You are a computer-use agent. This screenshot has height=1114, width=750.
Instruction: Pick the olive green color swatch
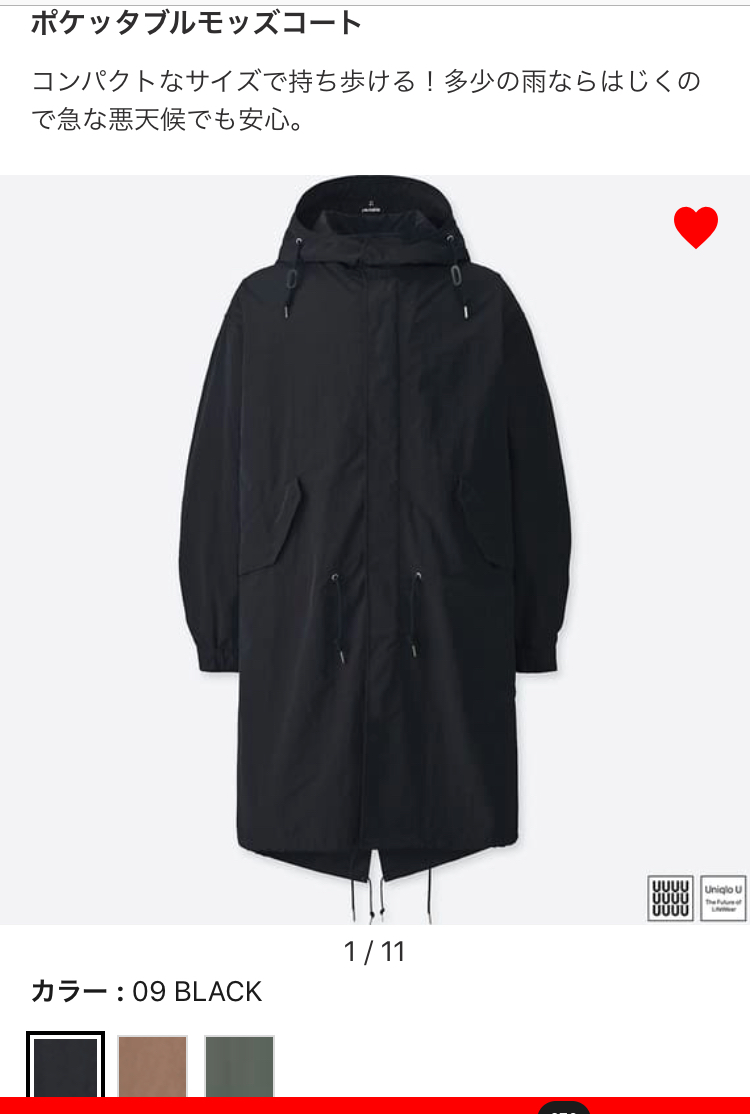point(239,1066)
